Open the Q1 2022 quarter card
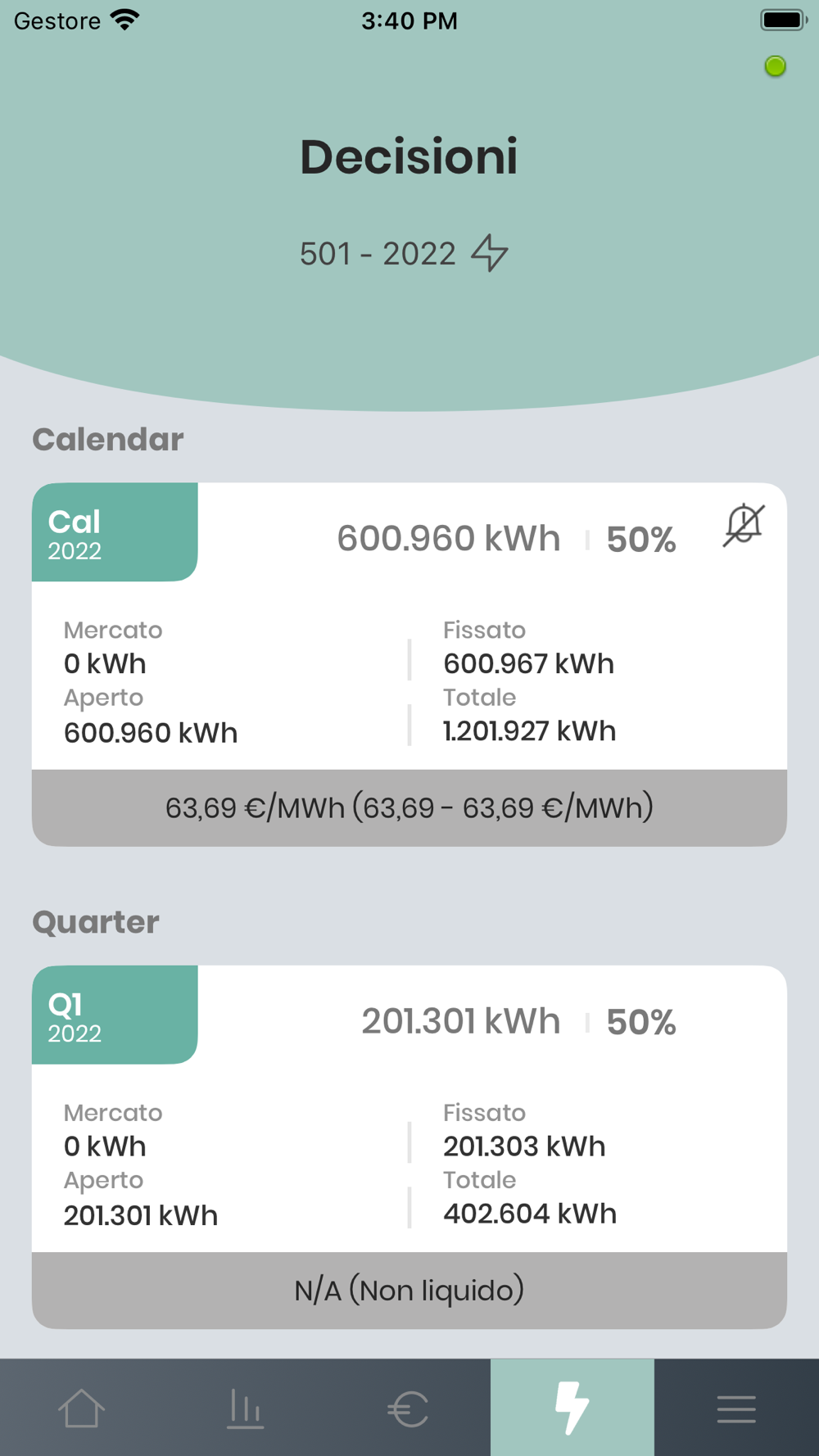 pyautogui.click(x=409, y=1146)
